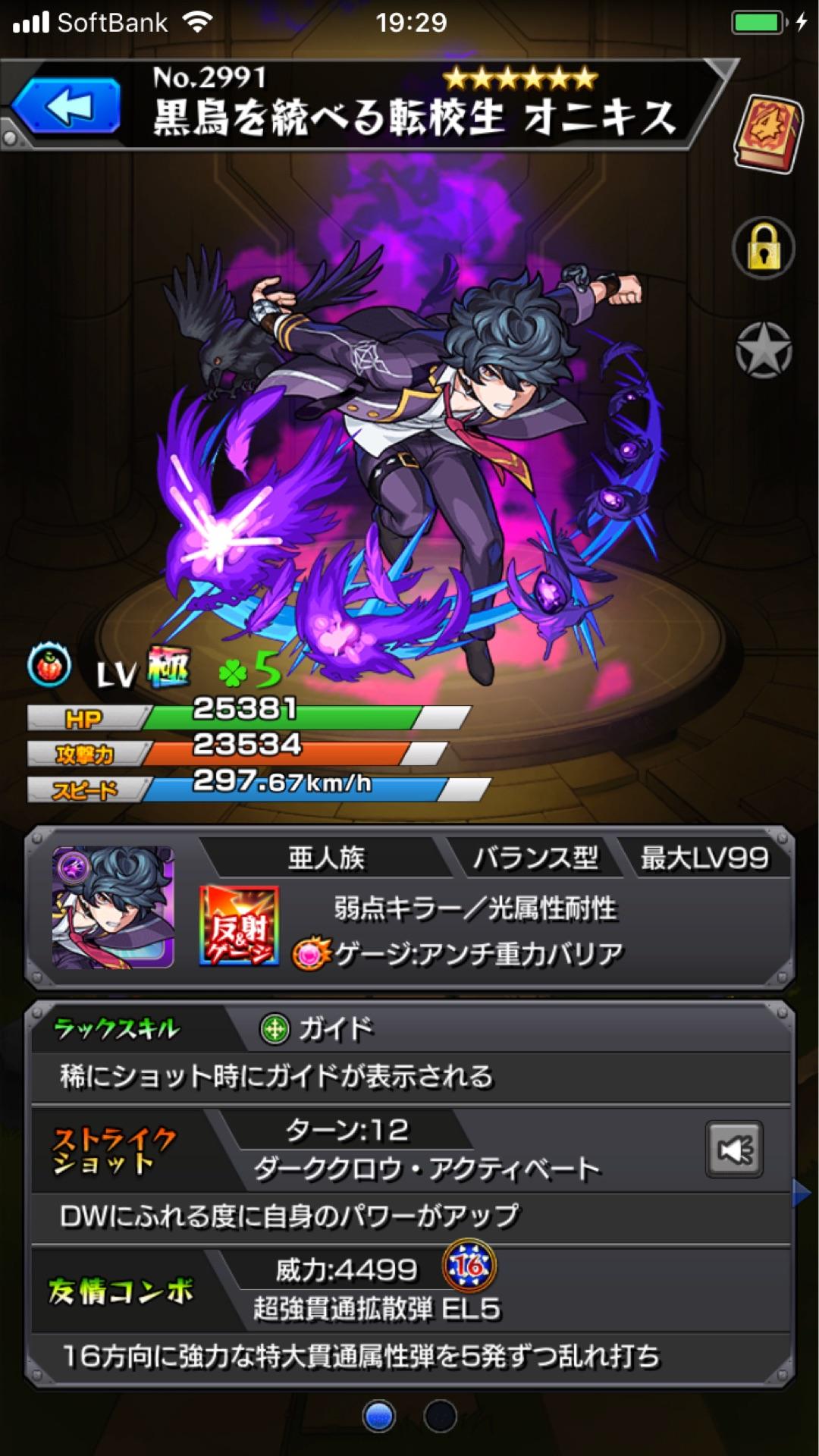Open the red monster book icon
The image size is (819, 1456).
point(768,133)
